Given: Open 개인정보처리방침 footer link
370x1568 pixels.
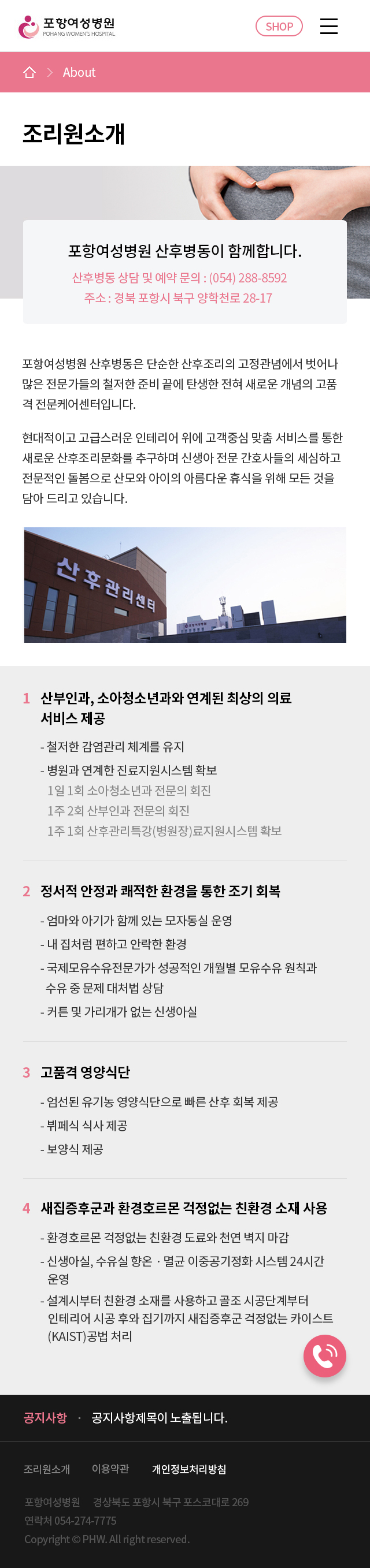Looking at the screenshot, I should click(x=189, y=1469).
